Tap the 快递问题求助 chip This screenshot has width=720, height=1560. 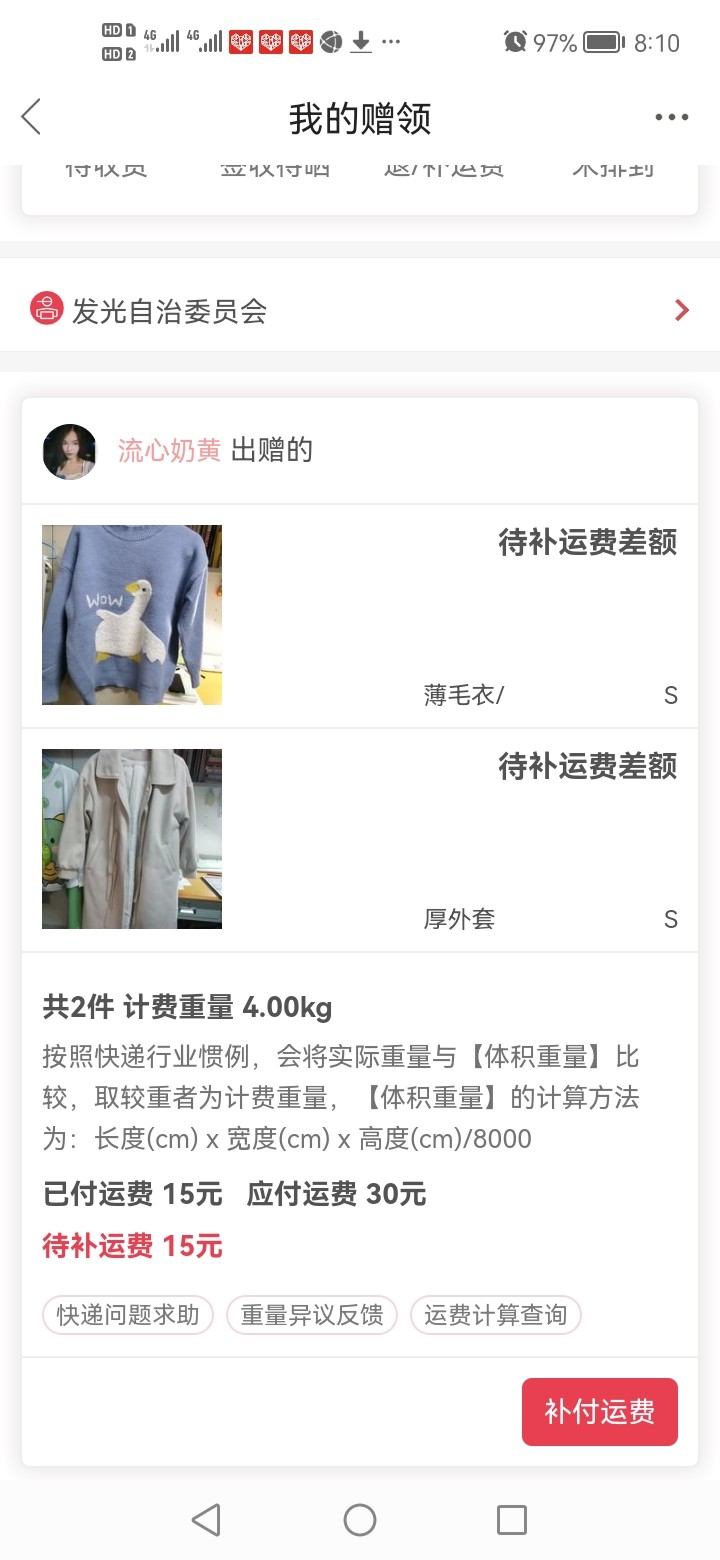click(x=128, y=1315)
